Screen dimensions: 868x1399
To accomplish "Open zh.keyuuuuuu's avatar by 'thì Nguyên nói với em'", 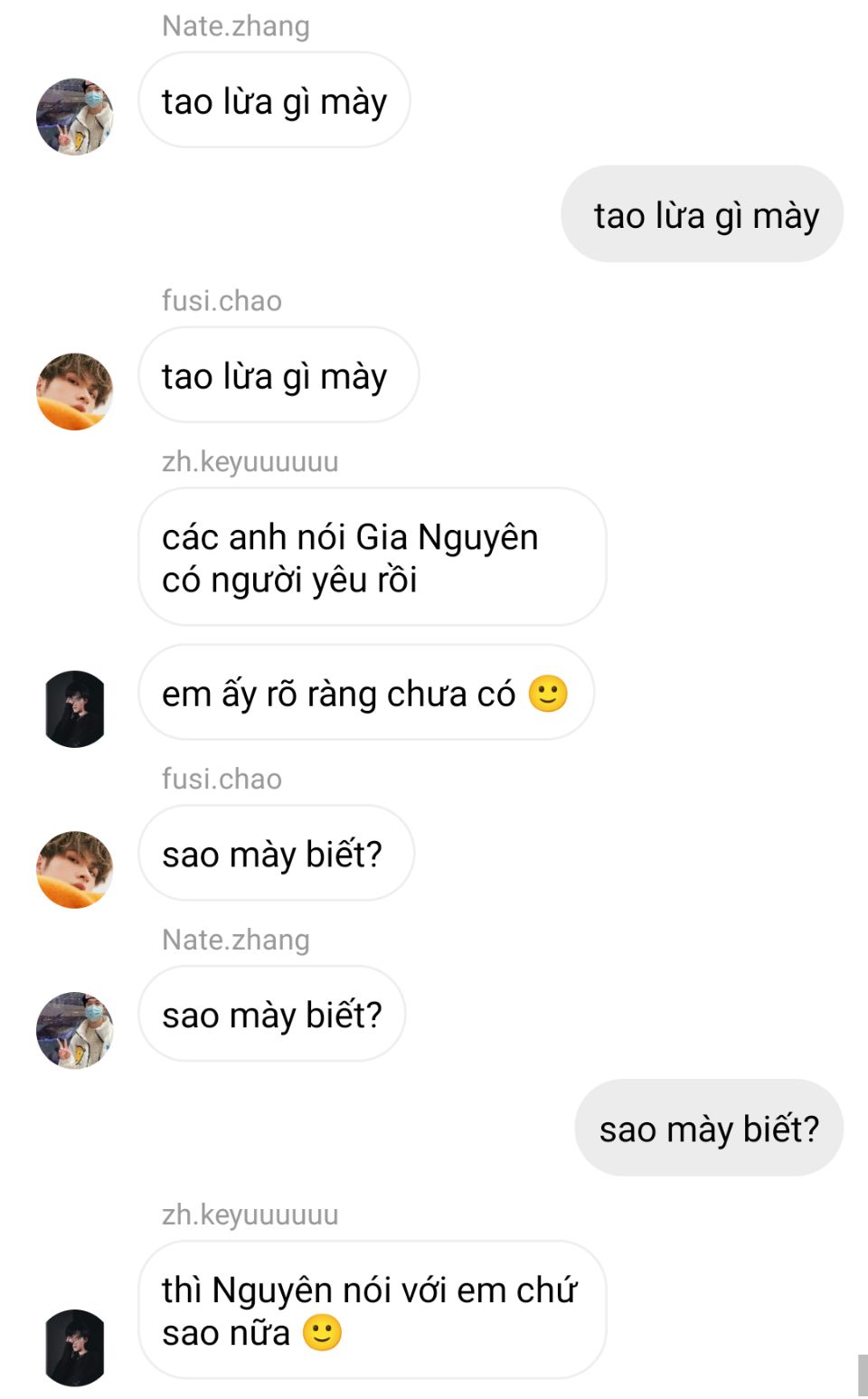I will 74,1347.
